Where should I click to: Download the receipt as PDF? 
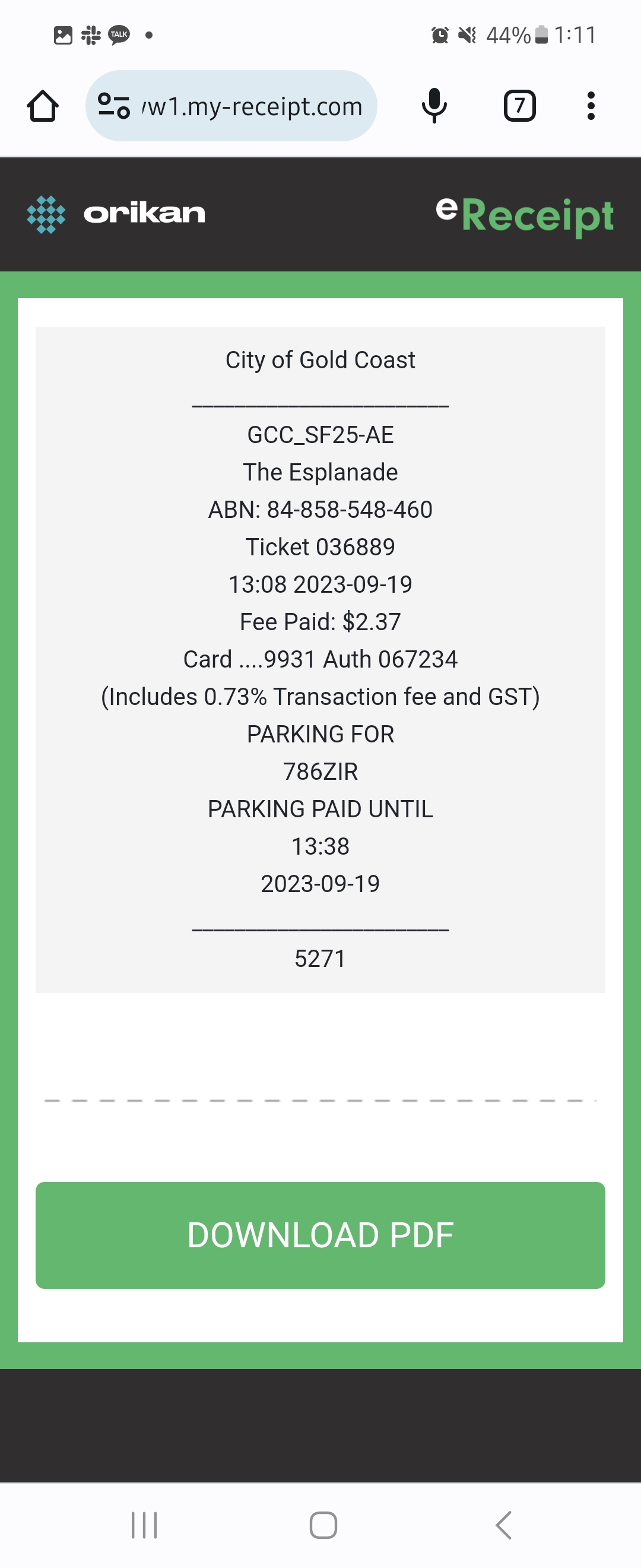pos(320,1235)
